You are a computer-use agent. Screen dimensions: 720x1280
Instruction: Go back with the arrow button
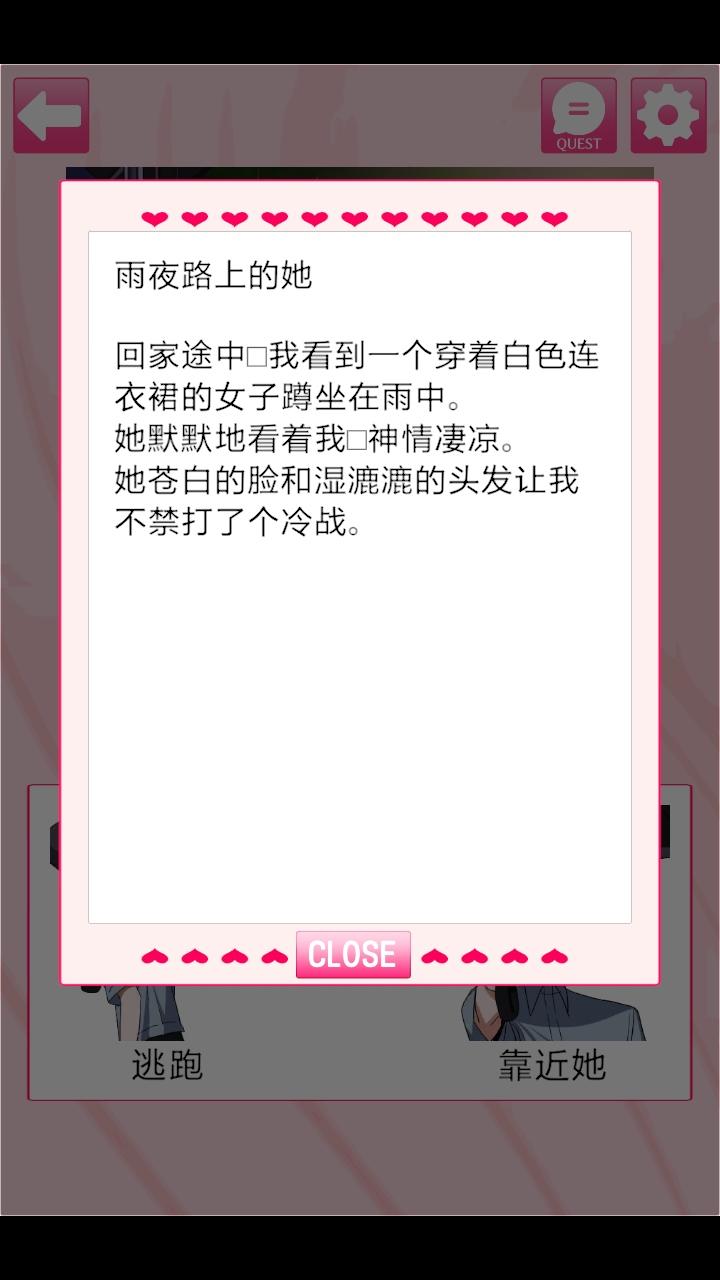point(51,116)
